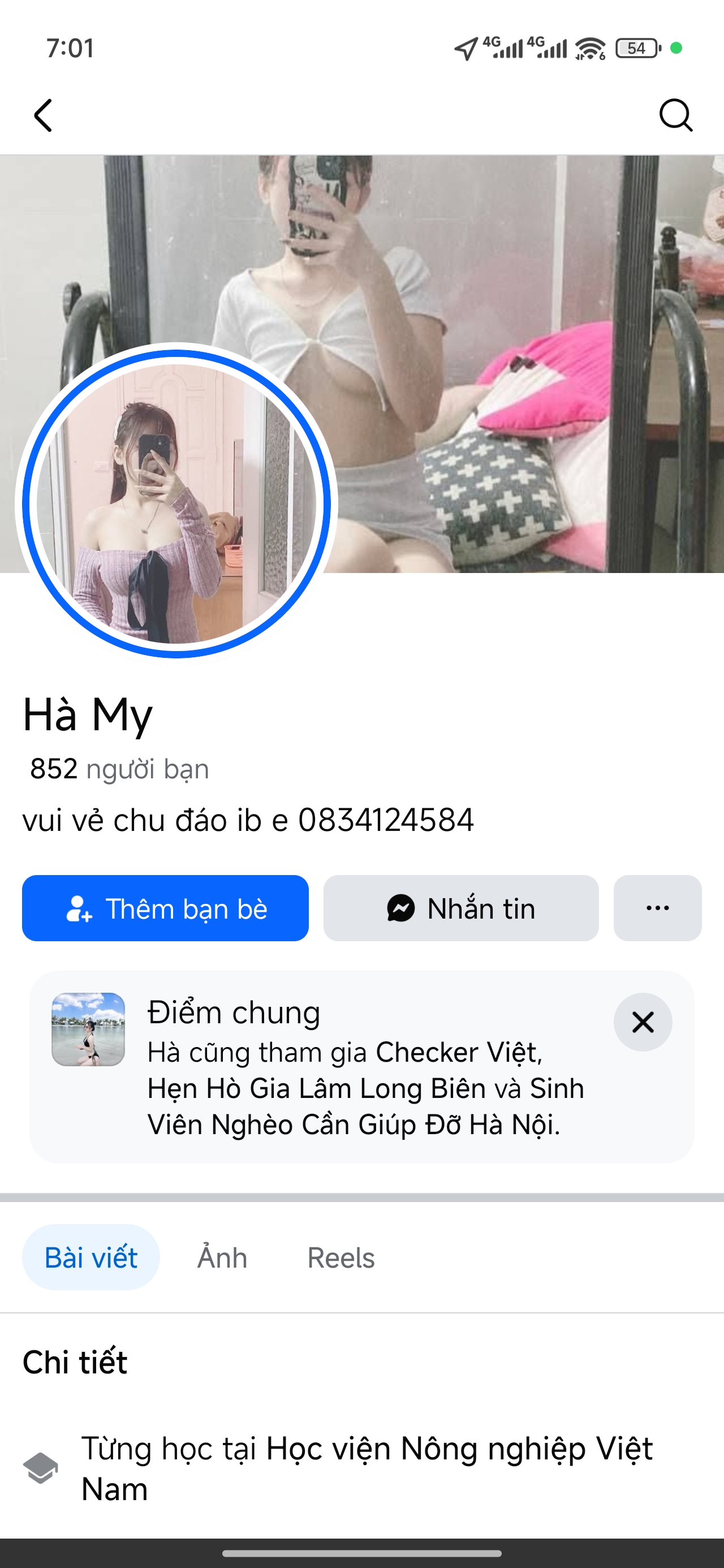Viewport: 724px width, 1568px height.
Task: Open the 852 người bạn friends list
Action: click(119, 769)
